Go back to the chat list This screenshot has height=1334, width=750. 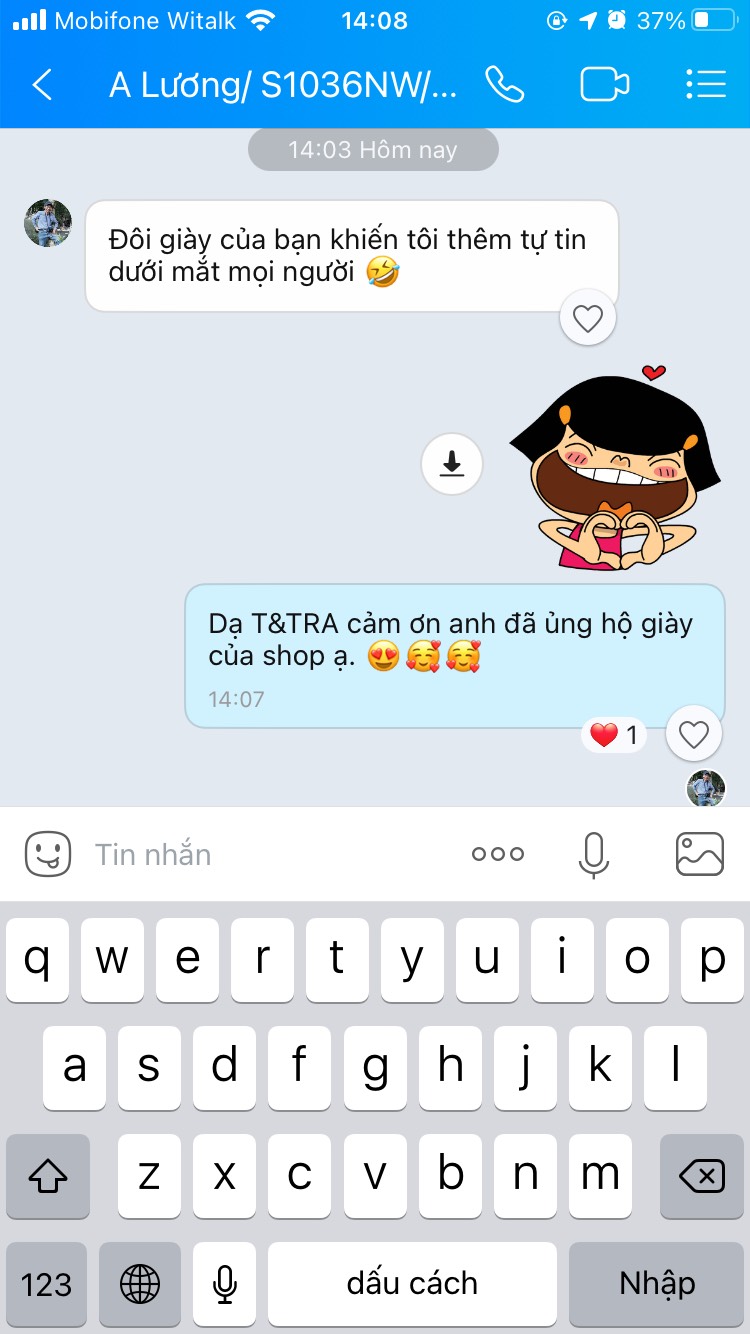point(42,85)
